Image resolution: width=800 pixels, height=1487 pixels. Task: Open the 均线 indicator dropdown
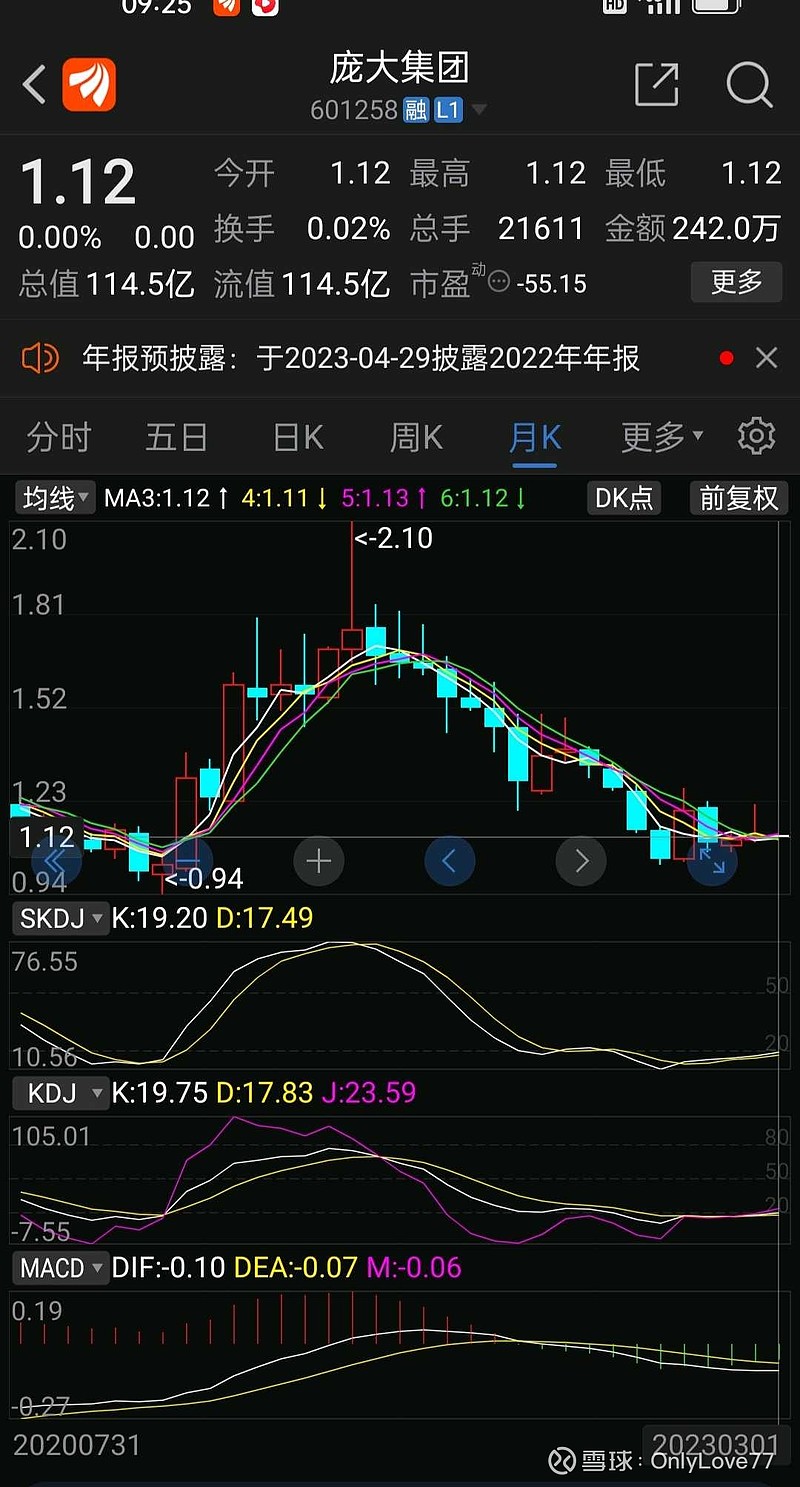pyautogui.click(x=56, y=497)
